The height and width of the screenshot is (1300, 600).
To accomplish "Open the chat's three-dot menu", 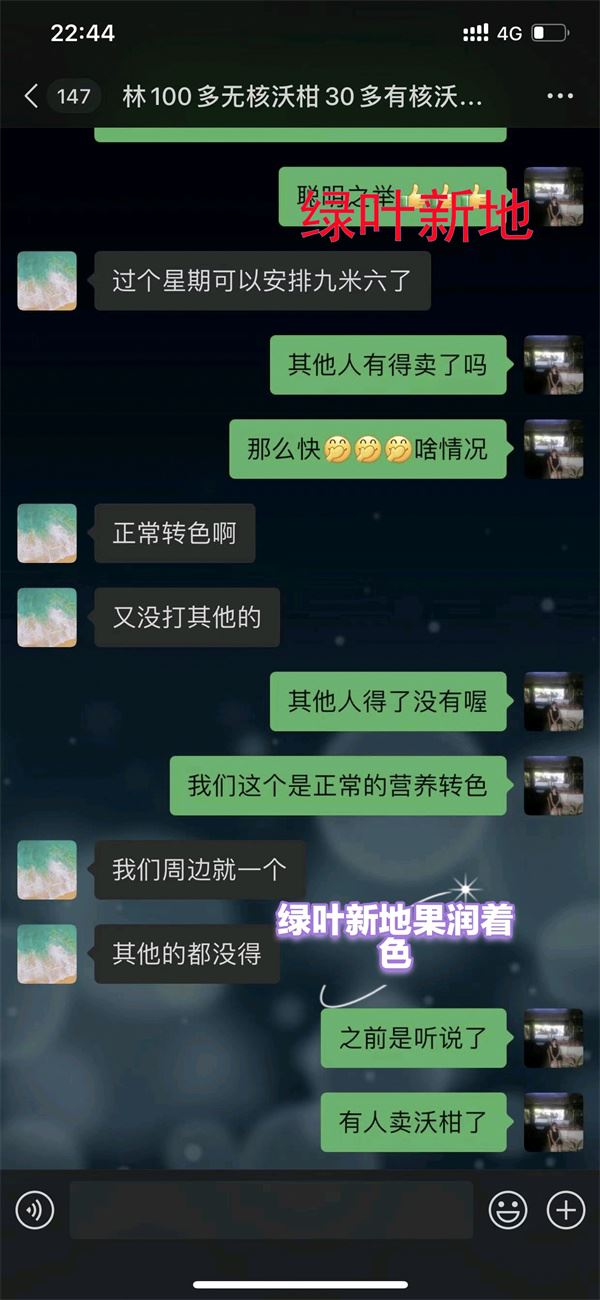I will pyautogui.click(x=559, y=96).
